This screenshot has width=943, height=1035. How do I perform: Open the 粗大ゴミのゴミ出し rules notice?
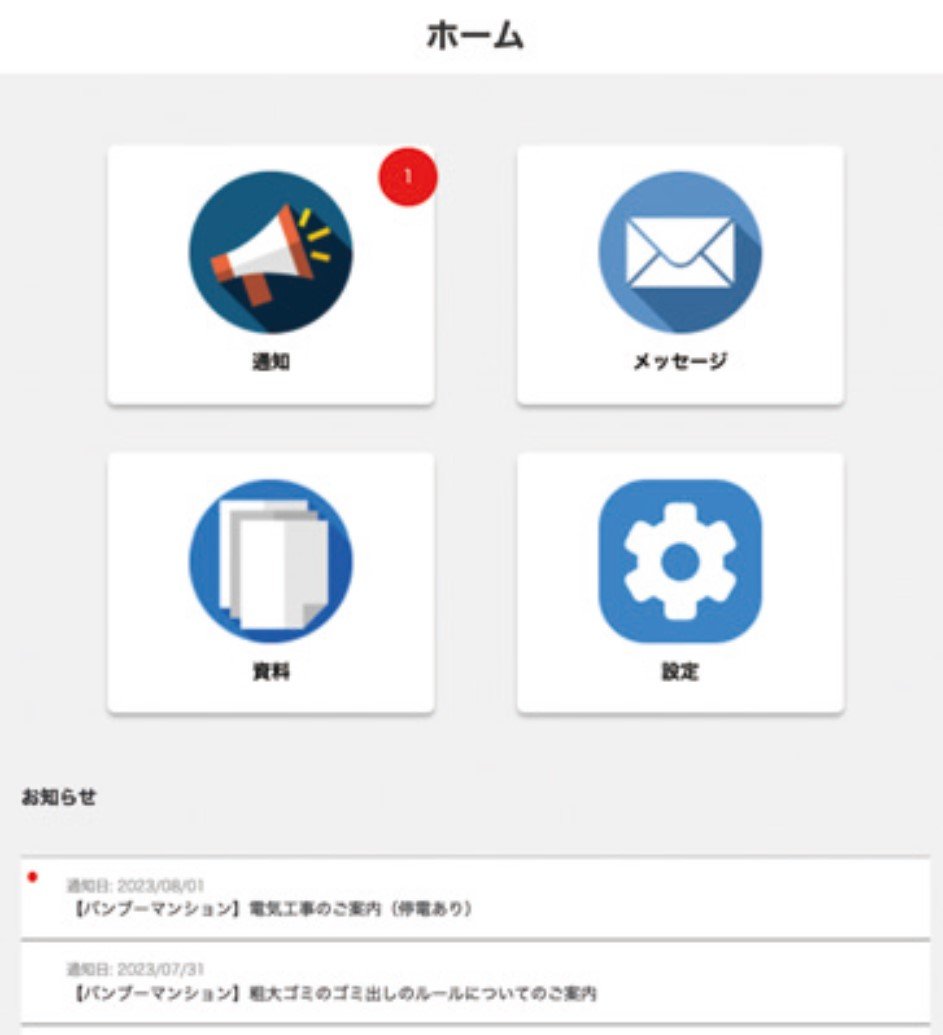coord(475,983)
